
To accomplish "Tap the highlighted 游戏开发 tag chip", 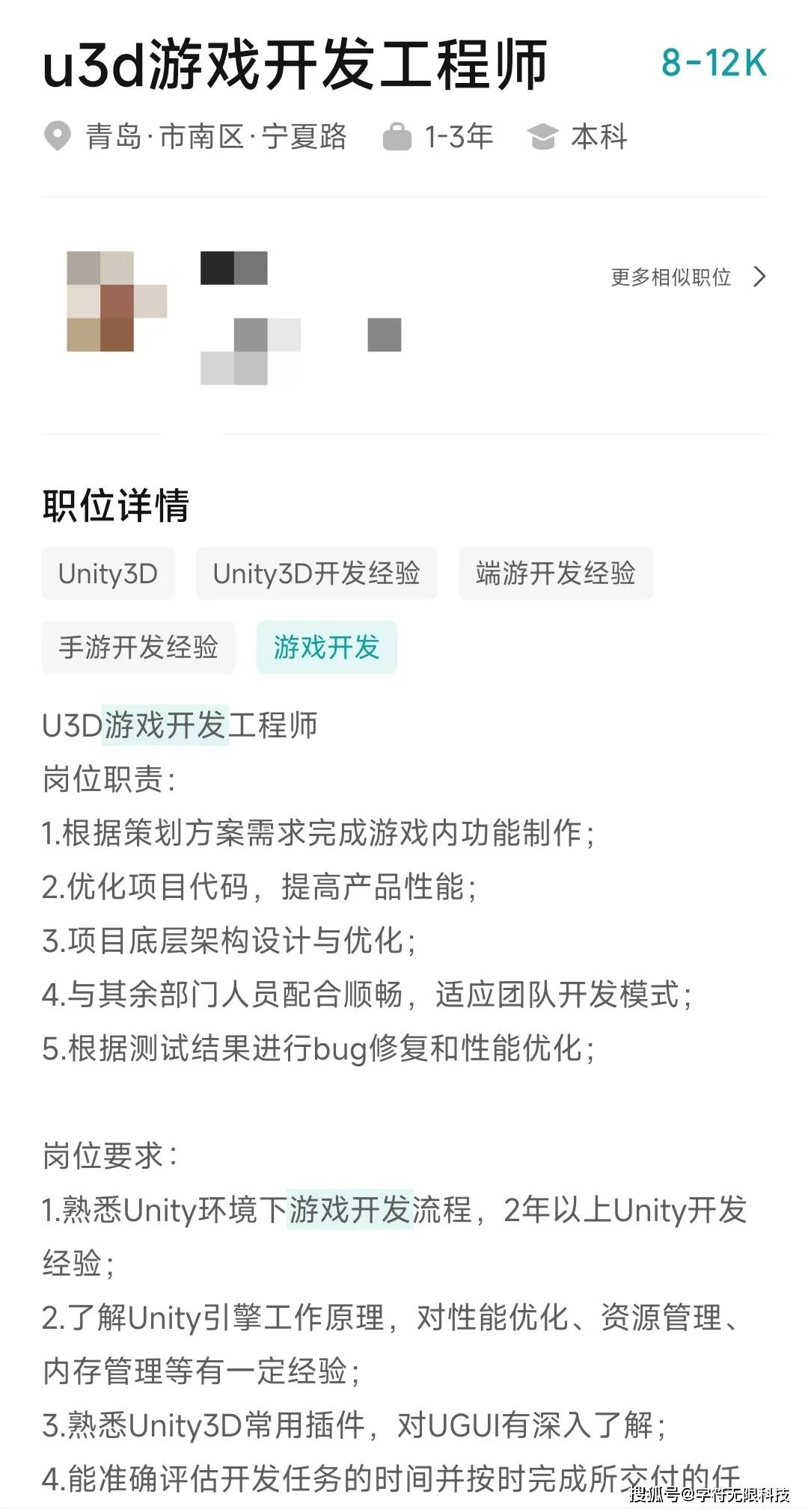I will coord(326,647).
